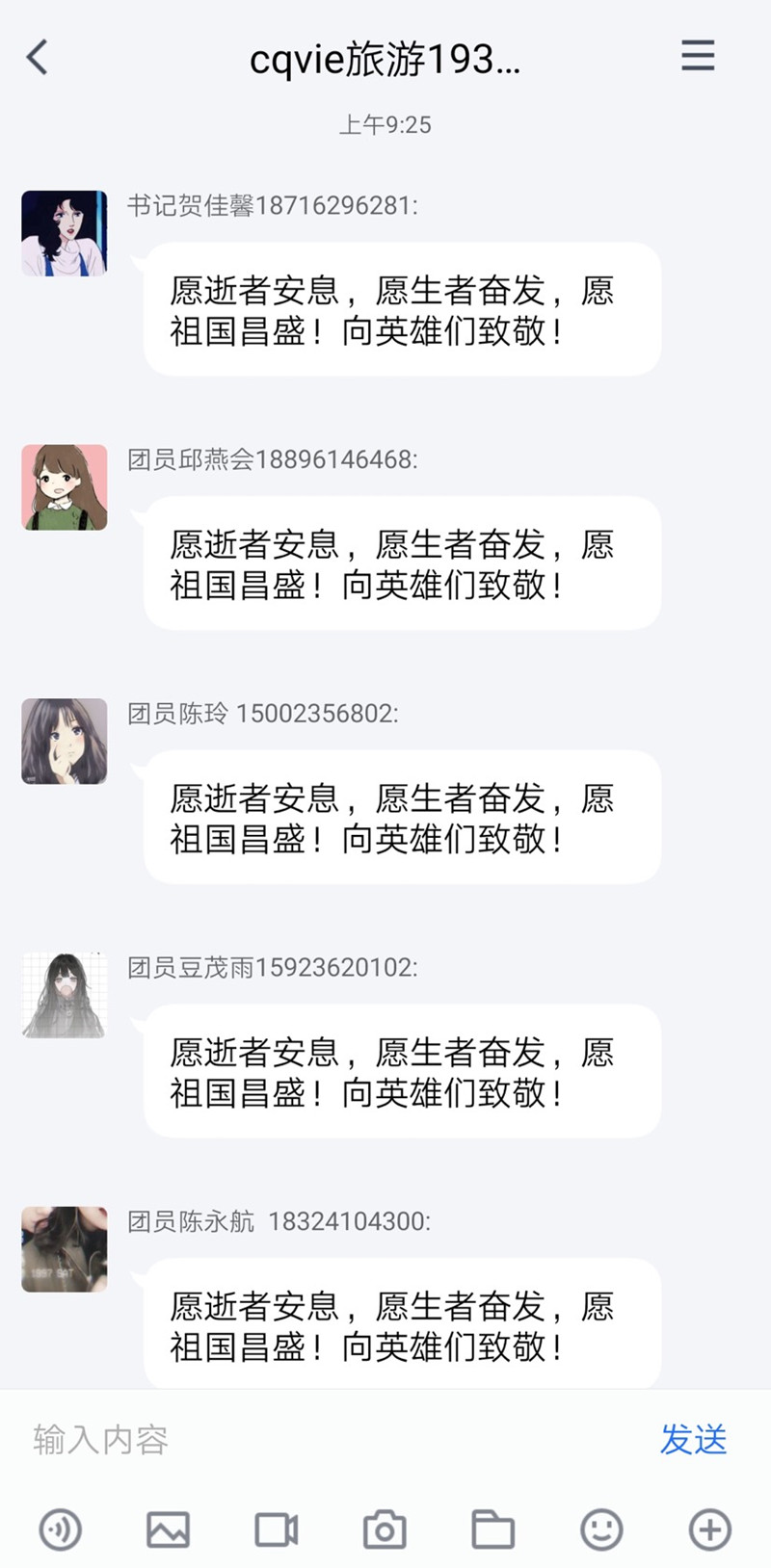
Task: Tap 团员陈永航's avatar
Action: coord(65,1249)
